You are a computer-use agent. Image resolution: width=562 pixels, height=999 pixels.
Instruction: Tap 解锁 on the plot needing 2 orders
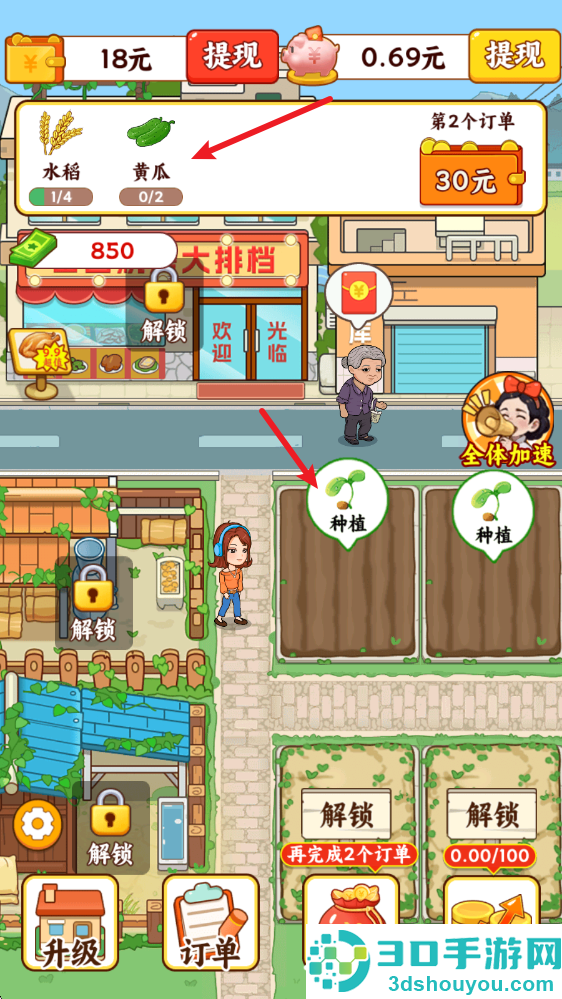(x=347, y=814)
